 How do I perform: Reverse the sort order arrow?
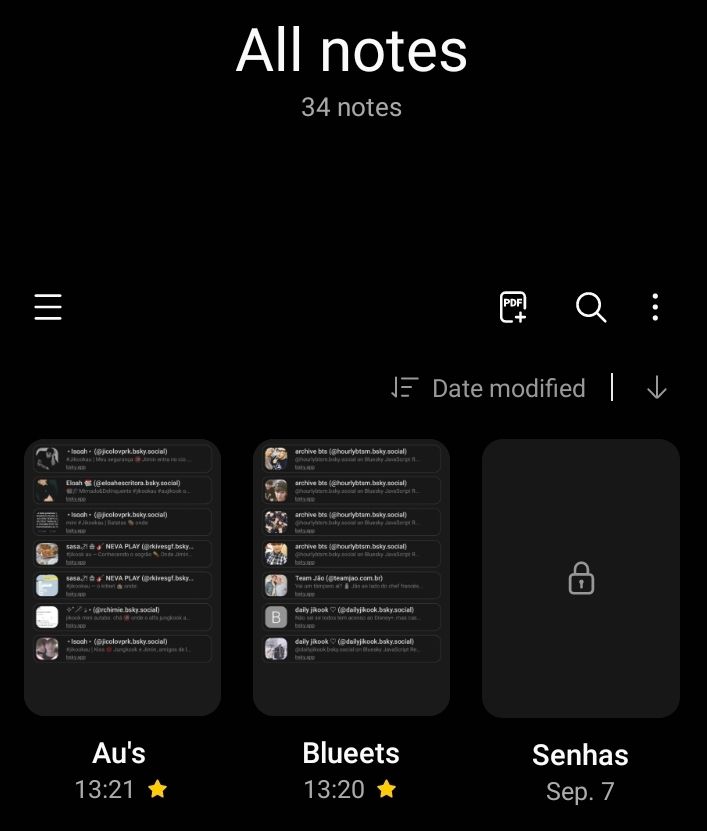click(656, 388)
